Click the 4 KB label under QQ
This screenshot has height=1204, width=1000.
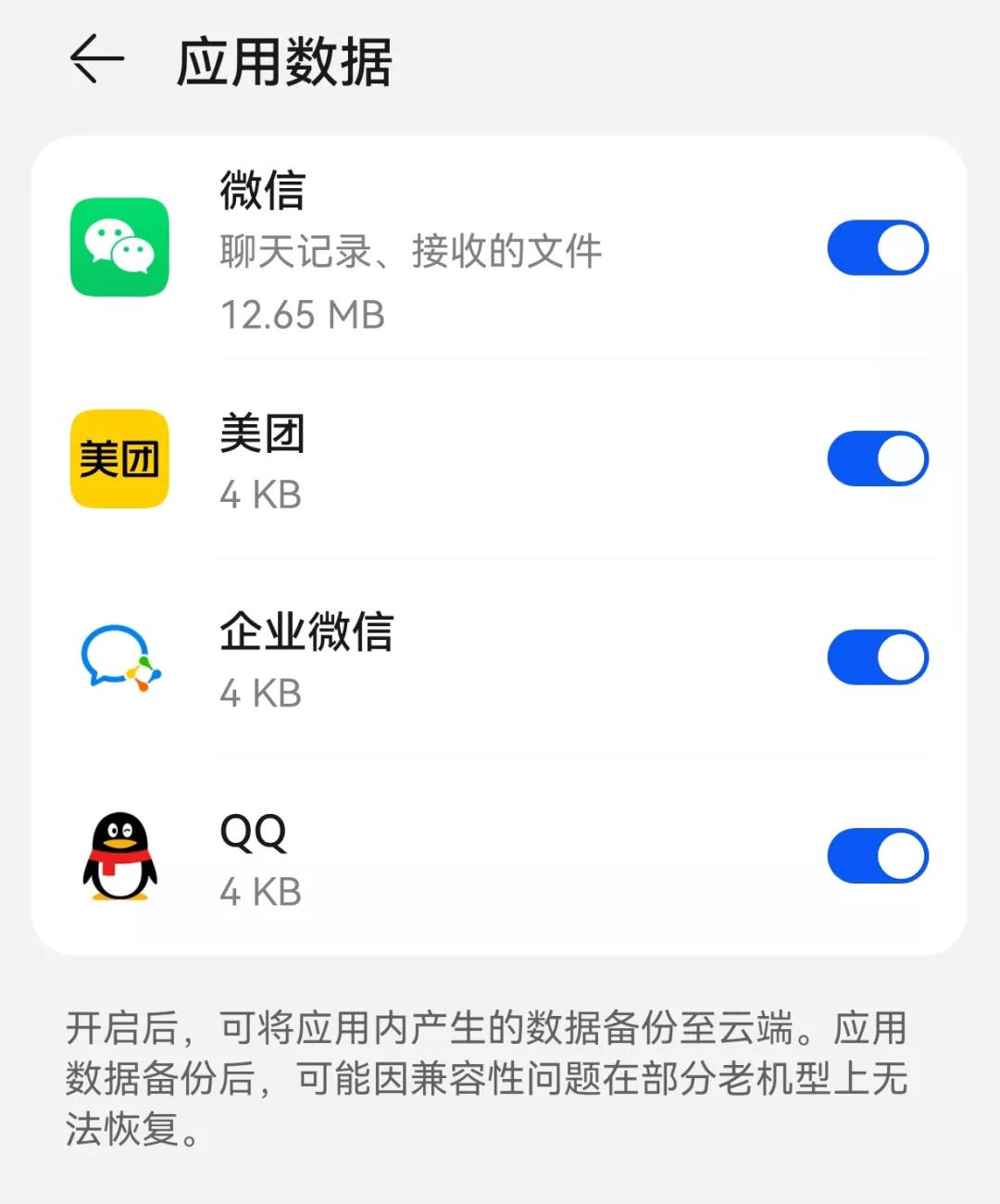coord(259,892)
